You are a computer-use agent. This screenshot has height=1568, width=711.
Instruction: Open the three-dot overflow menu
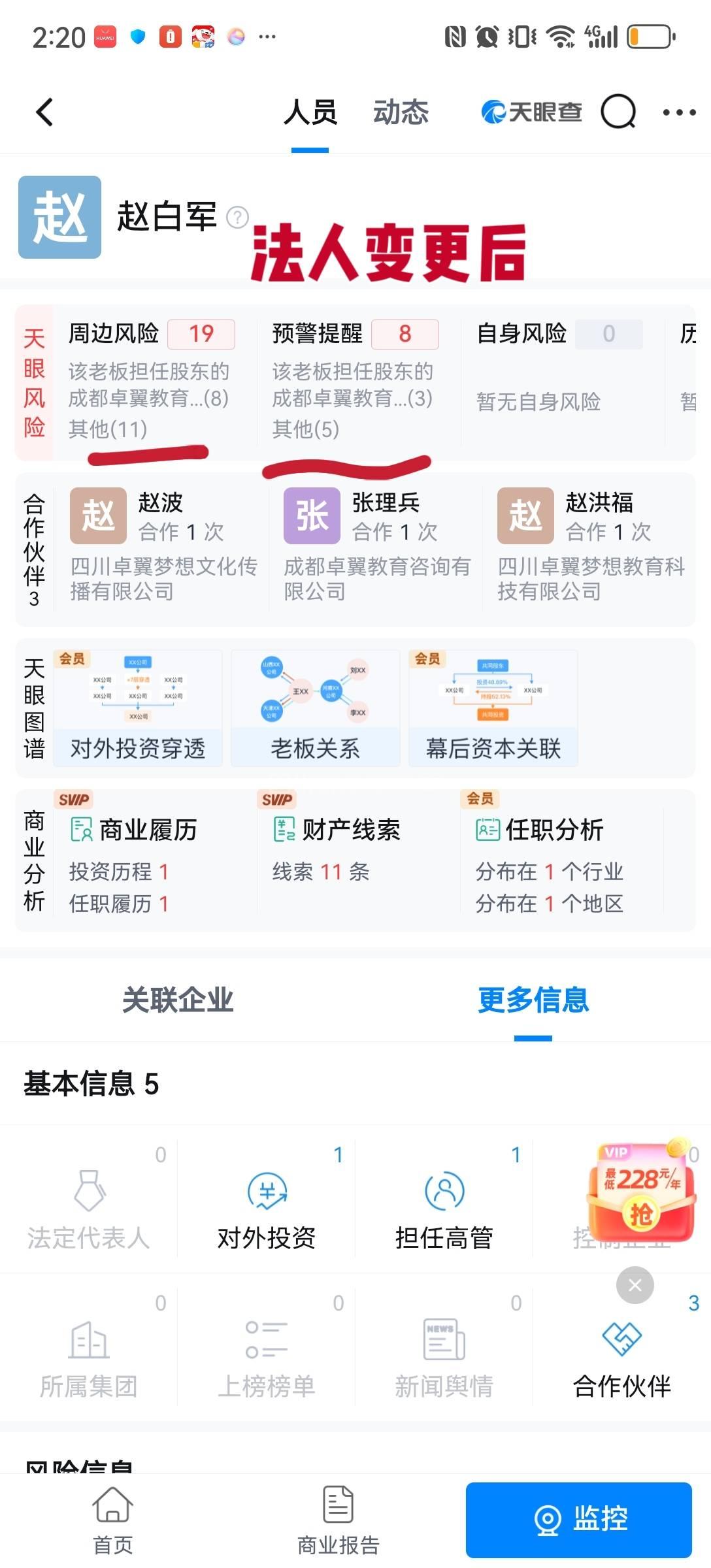(x=679, y=112)
